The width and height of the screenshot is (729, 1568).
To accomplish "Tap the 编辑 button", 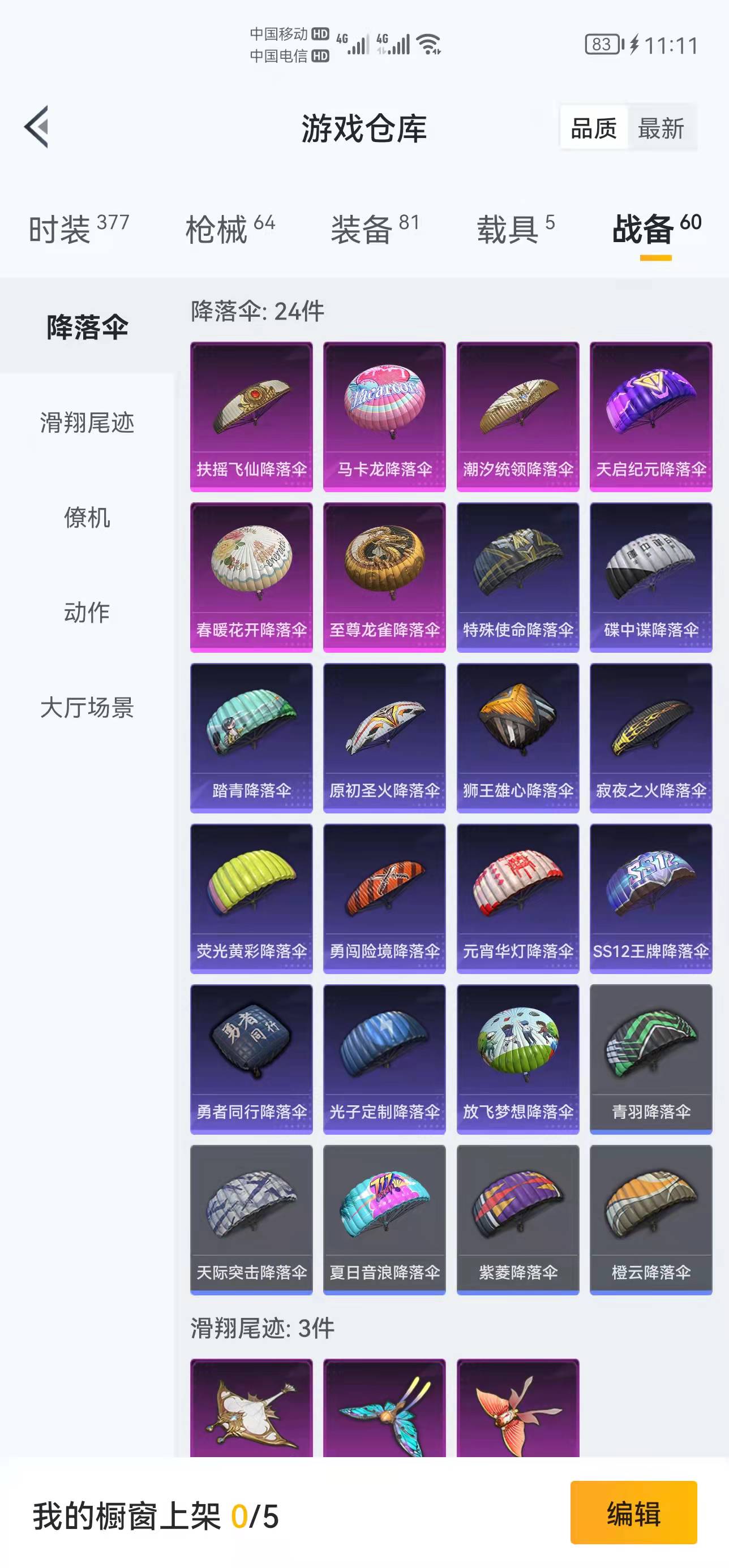I will [x=633, y=1512].
